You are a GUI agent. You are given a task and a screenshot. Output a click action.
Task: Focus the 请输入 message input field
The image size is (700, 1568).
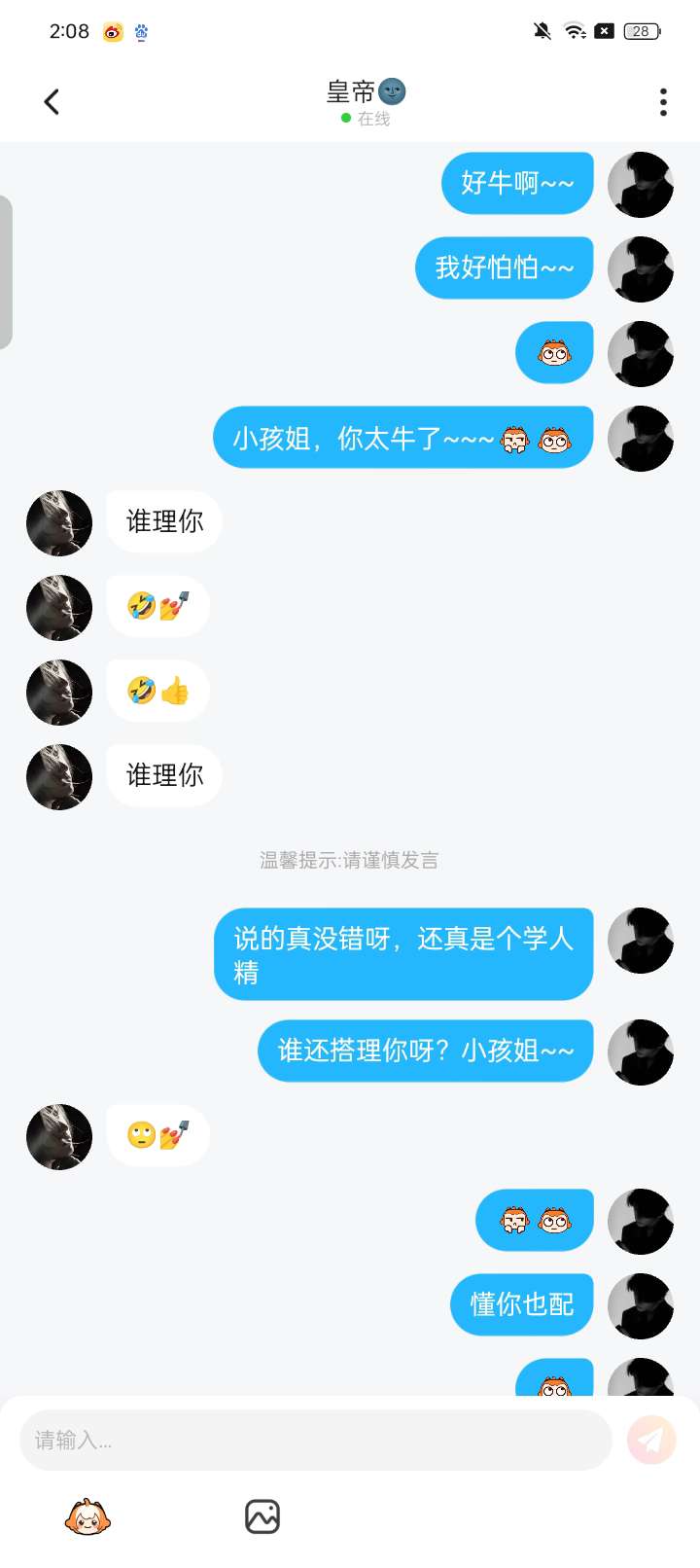(x=315, y=1440)
